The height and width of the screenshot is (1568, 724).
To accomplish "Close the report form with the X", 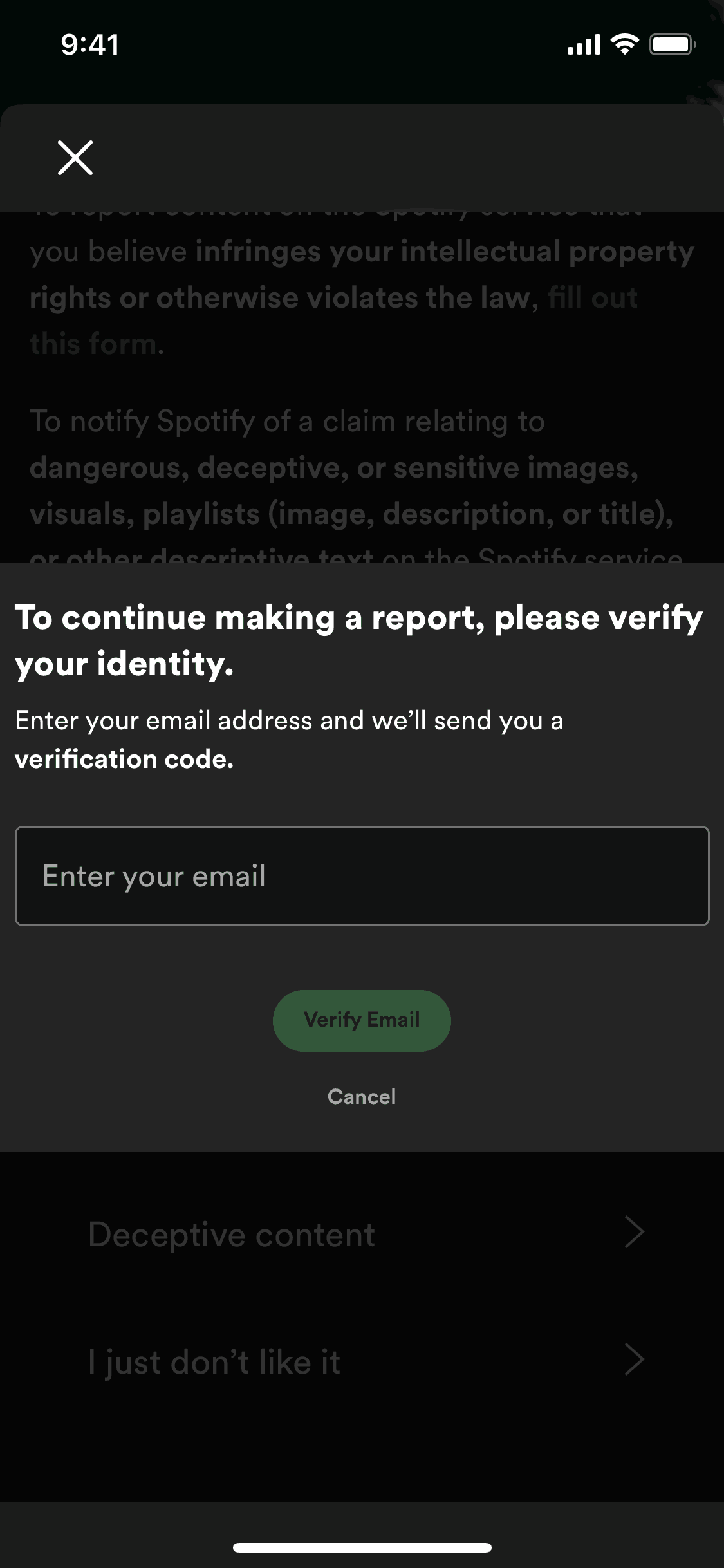I will click(x=75, y=158).
